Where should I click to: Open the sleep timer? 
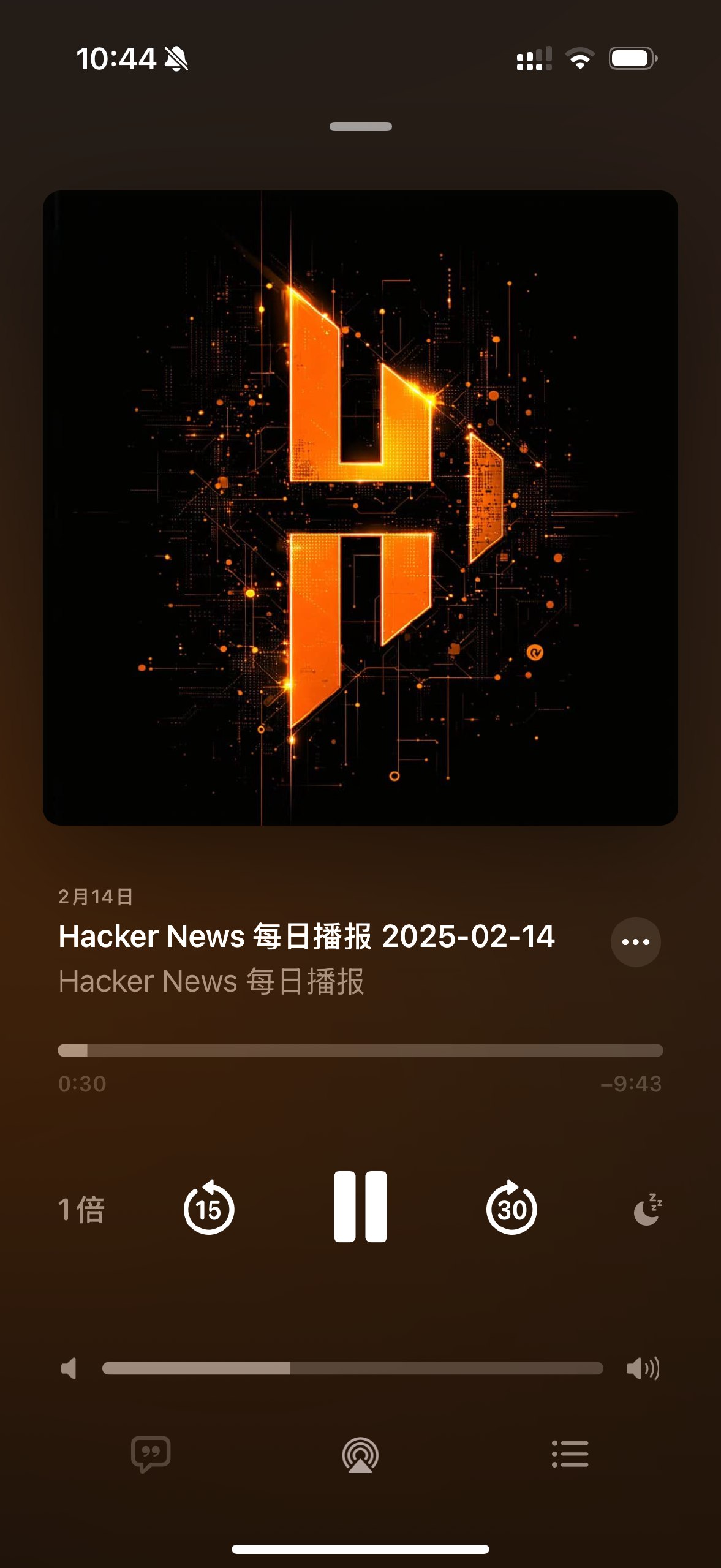coord(647,1209)
